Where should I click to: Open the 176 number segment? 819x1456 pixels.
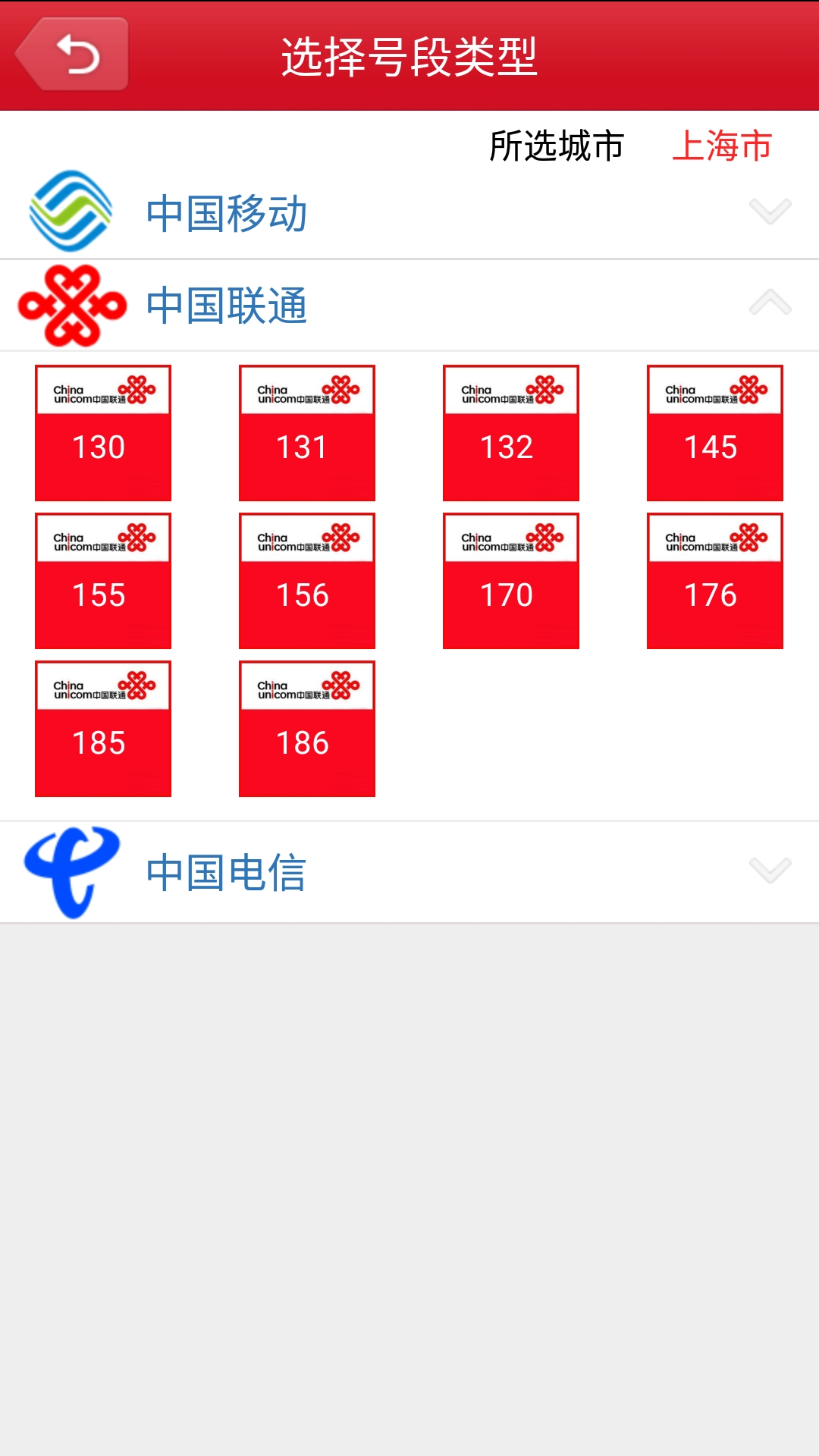tap(715, 581)
